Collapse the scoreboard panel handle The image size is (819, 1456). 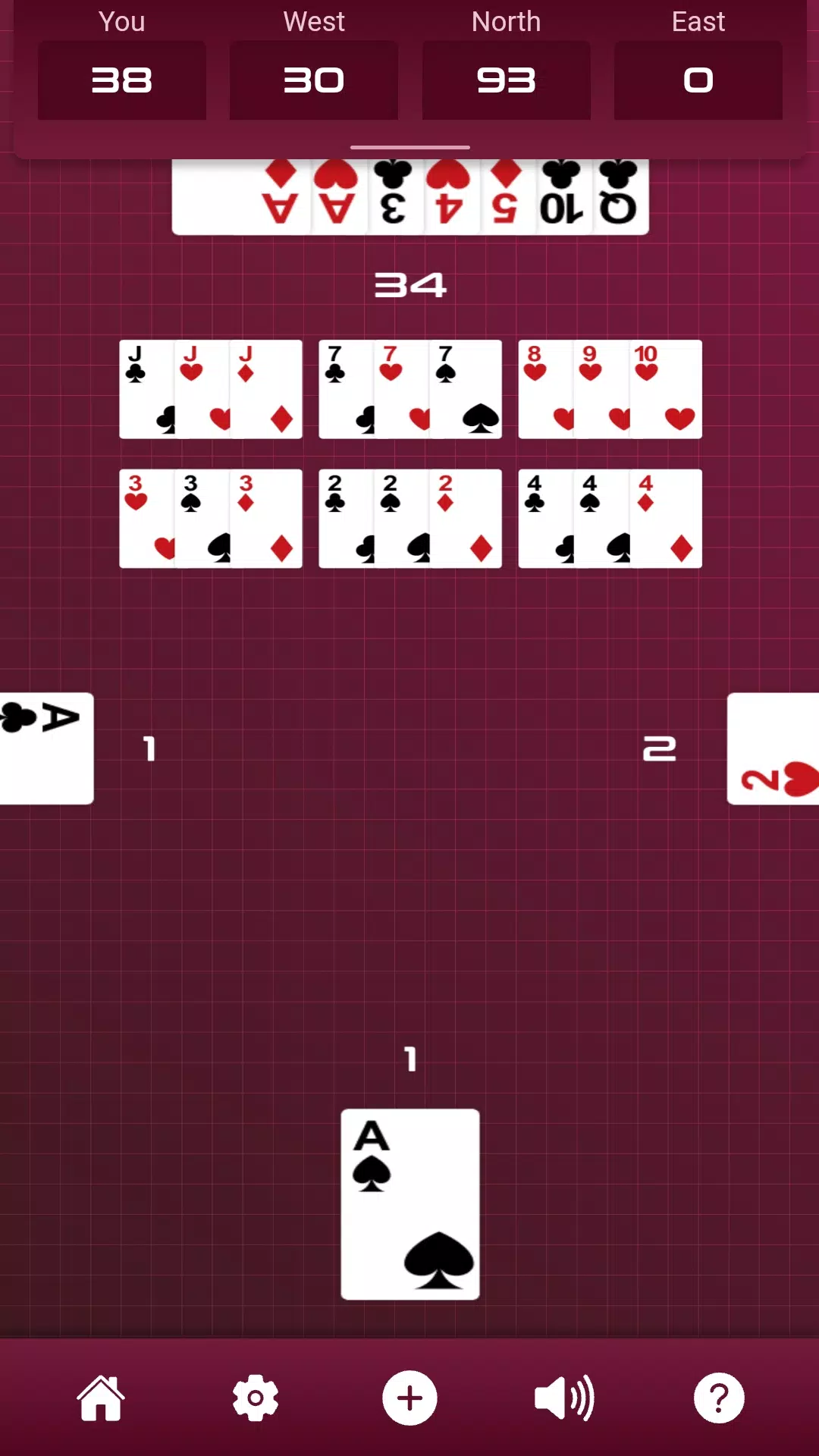pyautogui.click(x=409, y=147)
